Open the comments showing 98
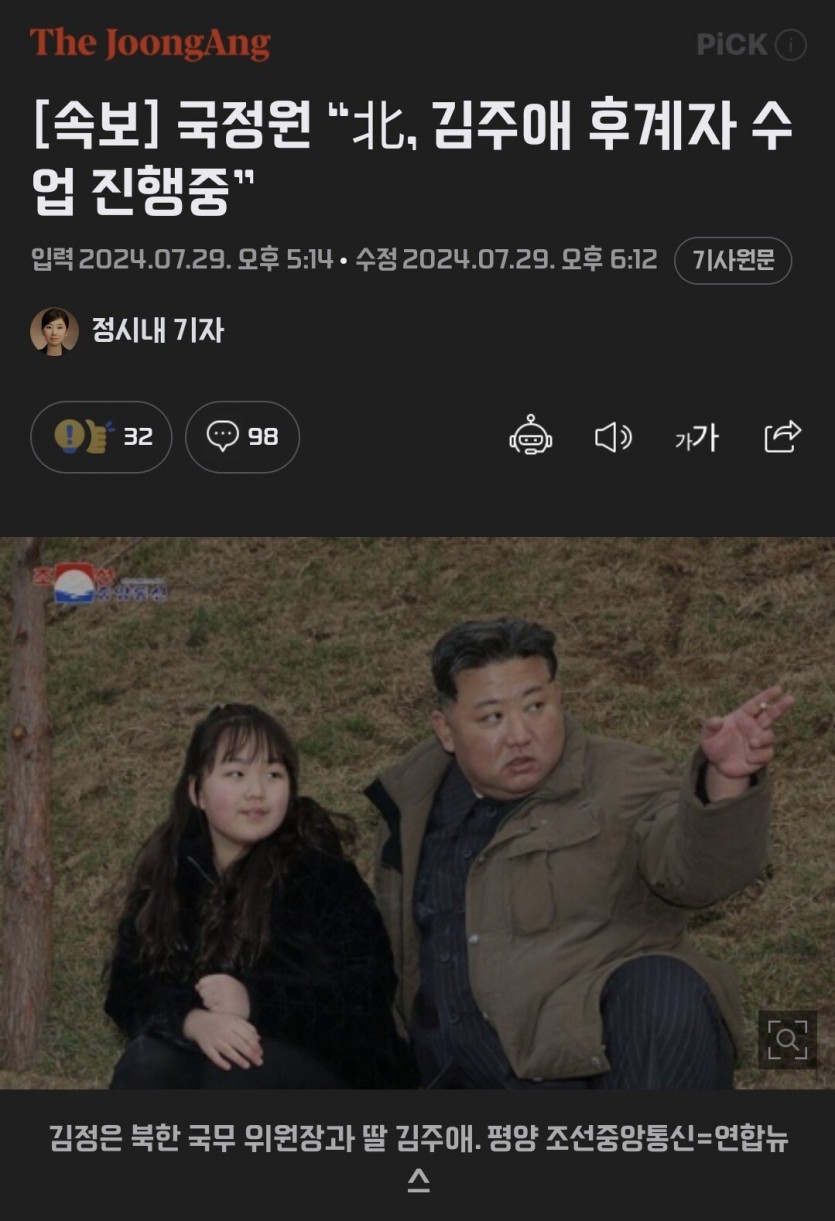This screenshot has height=1221, width=835. pyautogui.click(x=242, y=437)
